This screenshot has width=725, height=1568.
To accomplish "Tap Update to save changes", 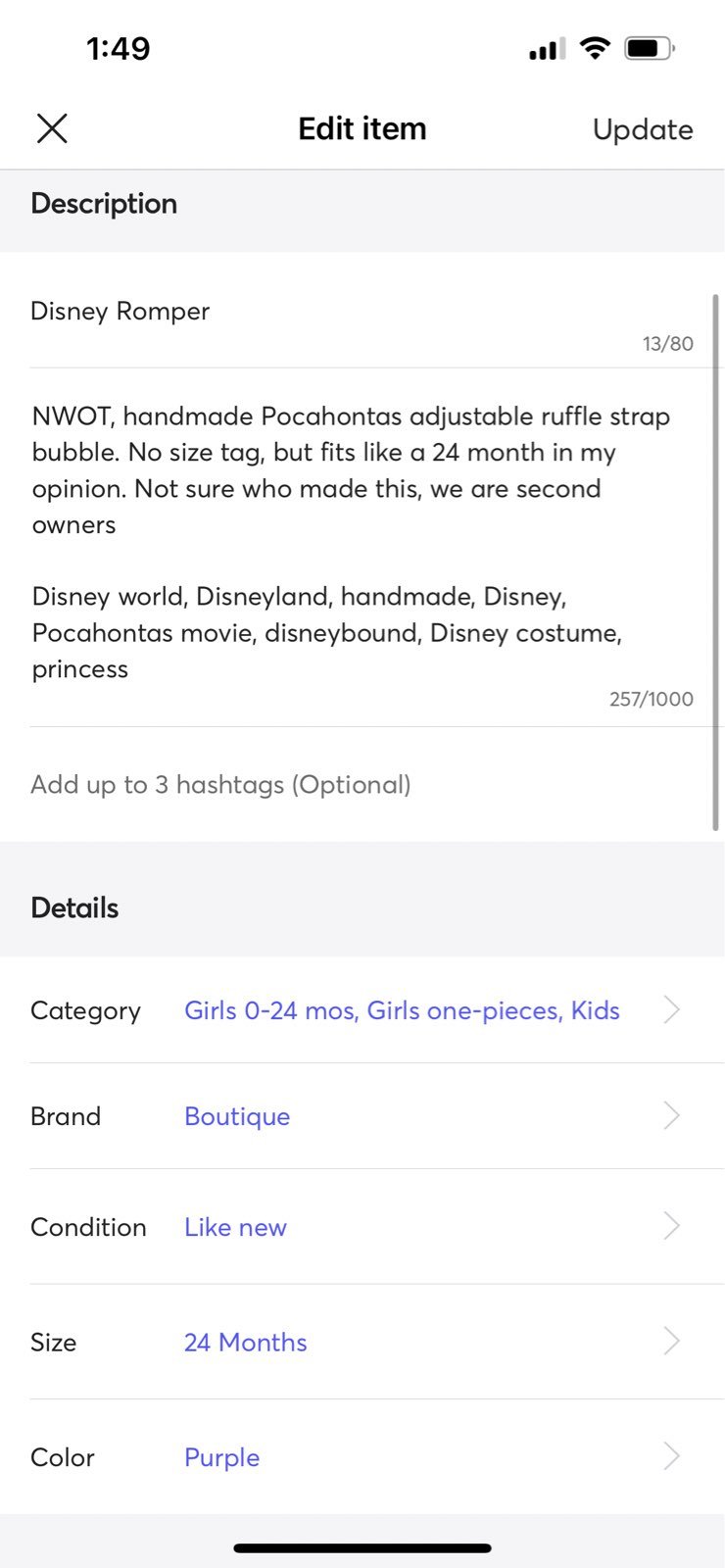I will [x=643, y=129].
